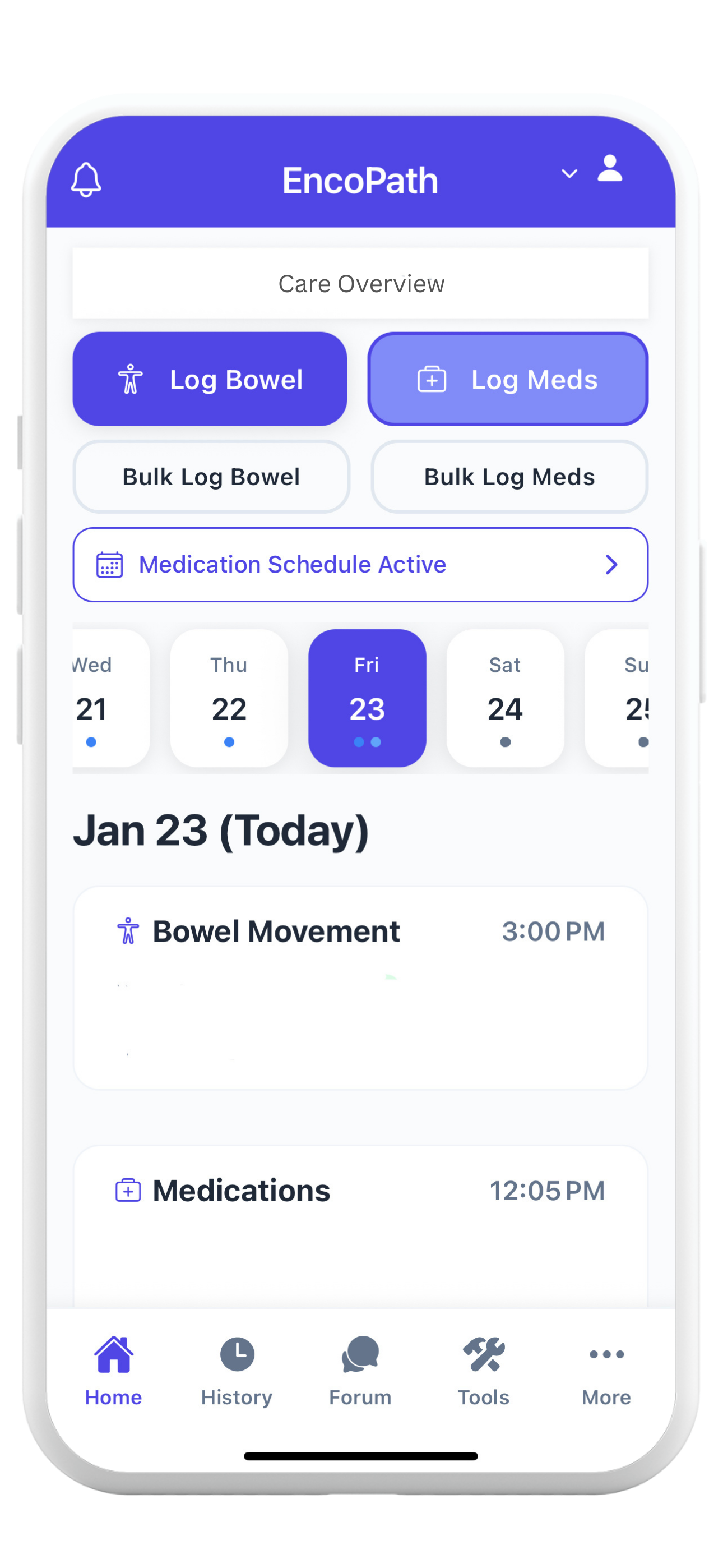Open the More tab

(606, 1371)
